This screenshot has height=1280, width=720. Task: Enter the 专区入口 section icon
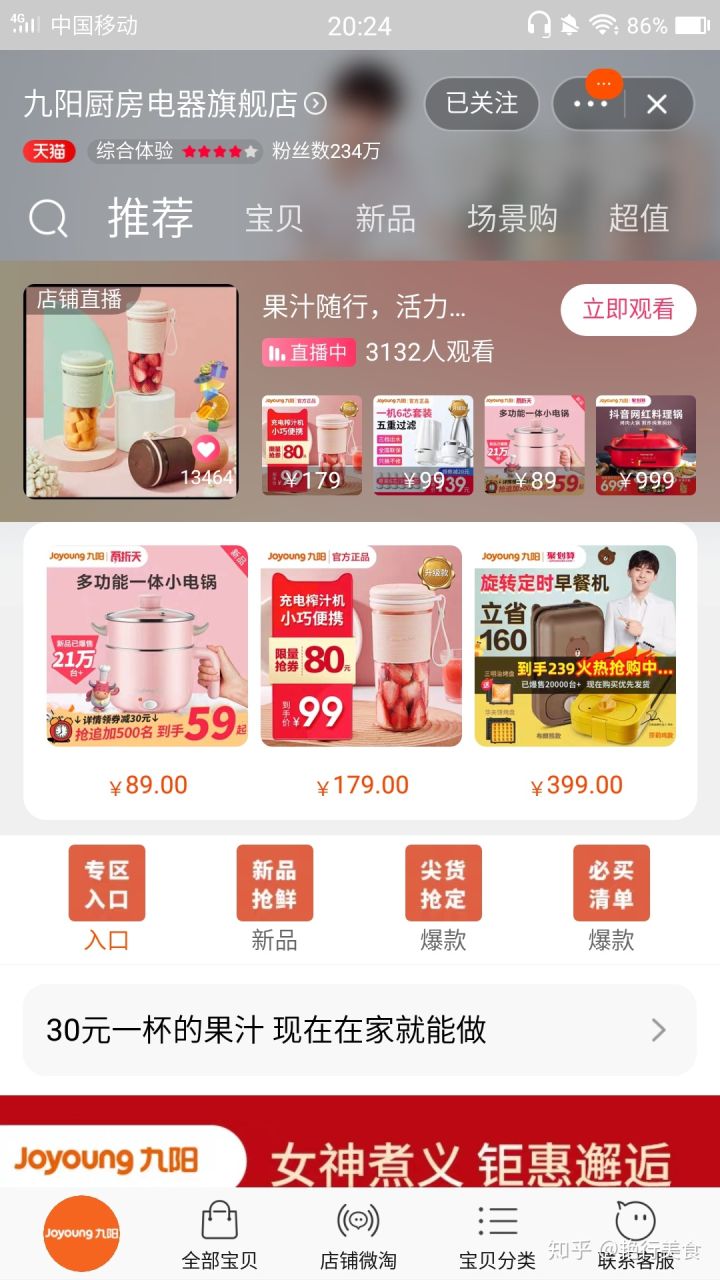[106, 883]
